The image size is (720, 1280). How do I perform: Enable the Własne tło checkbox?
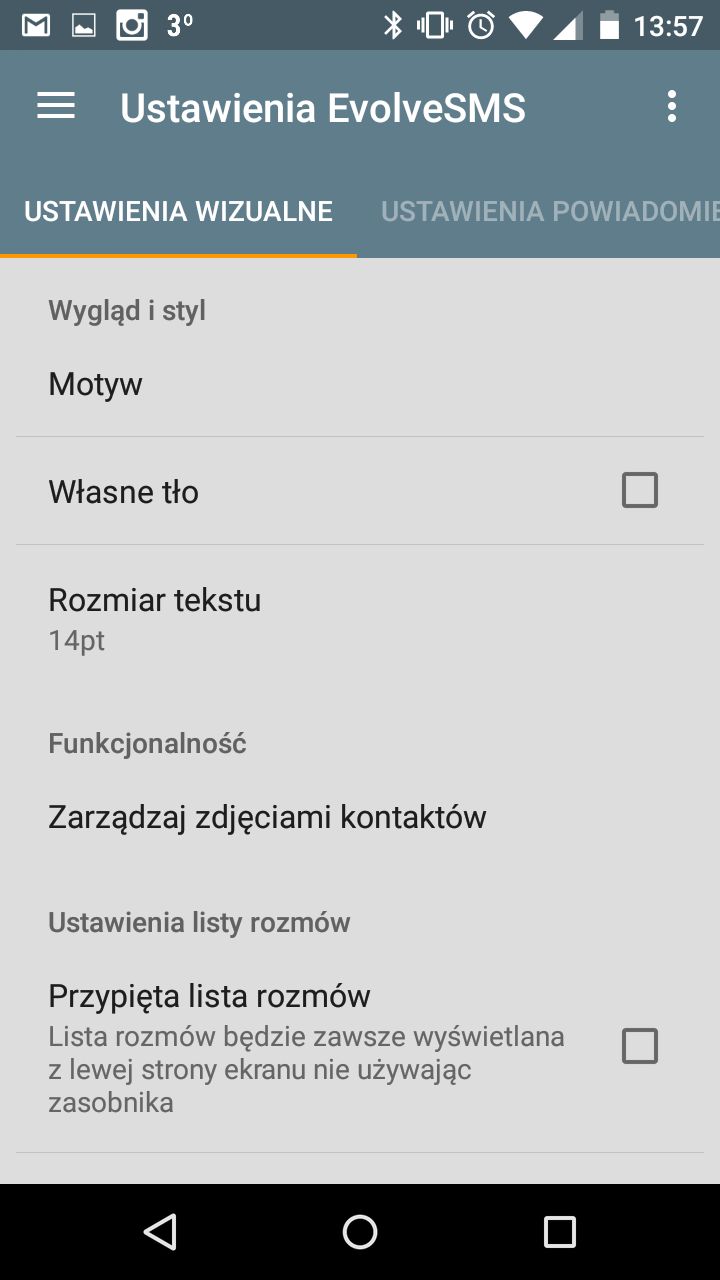coord(640,490)
